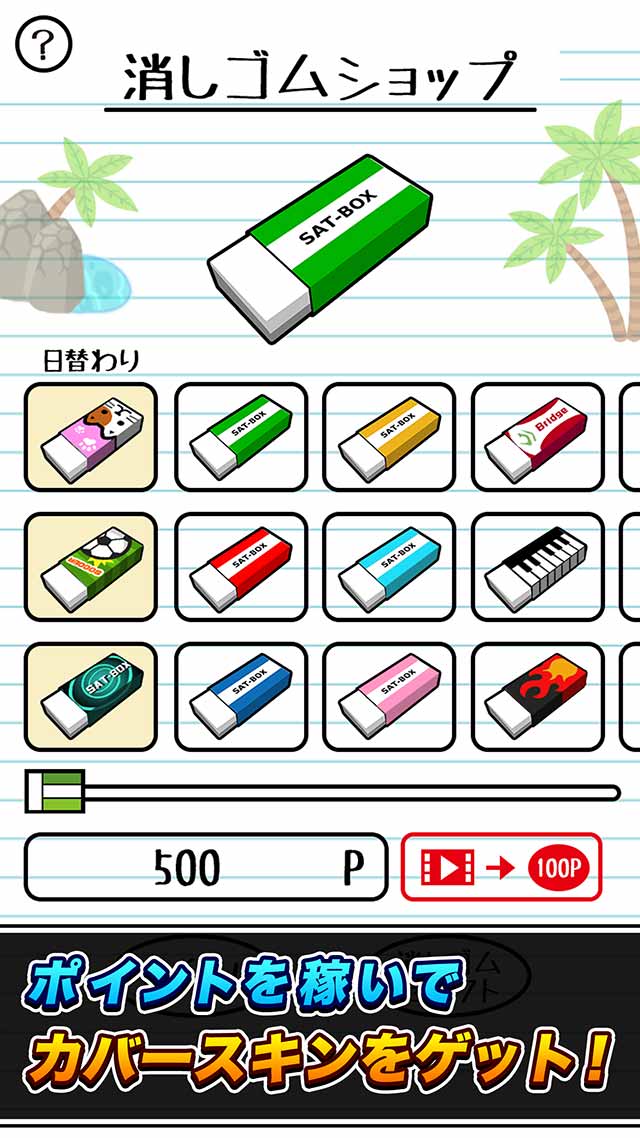Select the cow-pattern daily eraser
Image resolution: width=640 pixels, height=1138 pixels.
click(x=91, y=437)
